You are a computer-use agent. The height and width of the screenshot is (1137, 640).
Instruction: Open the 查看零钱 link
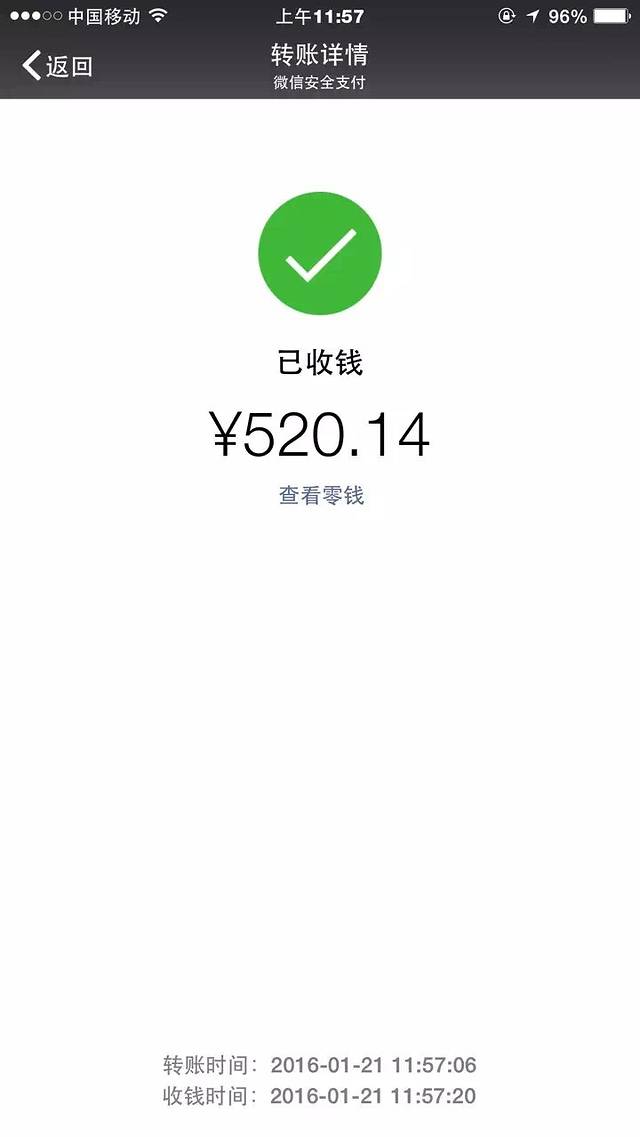coord(320,495)
